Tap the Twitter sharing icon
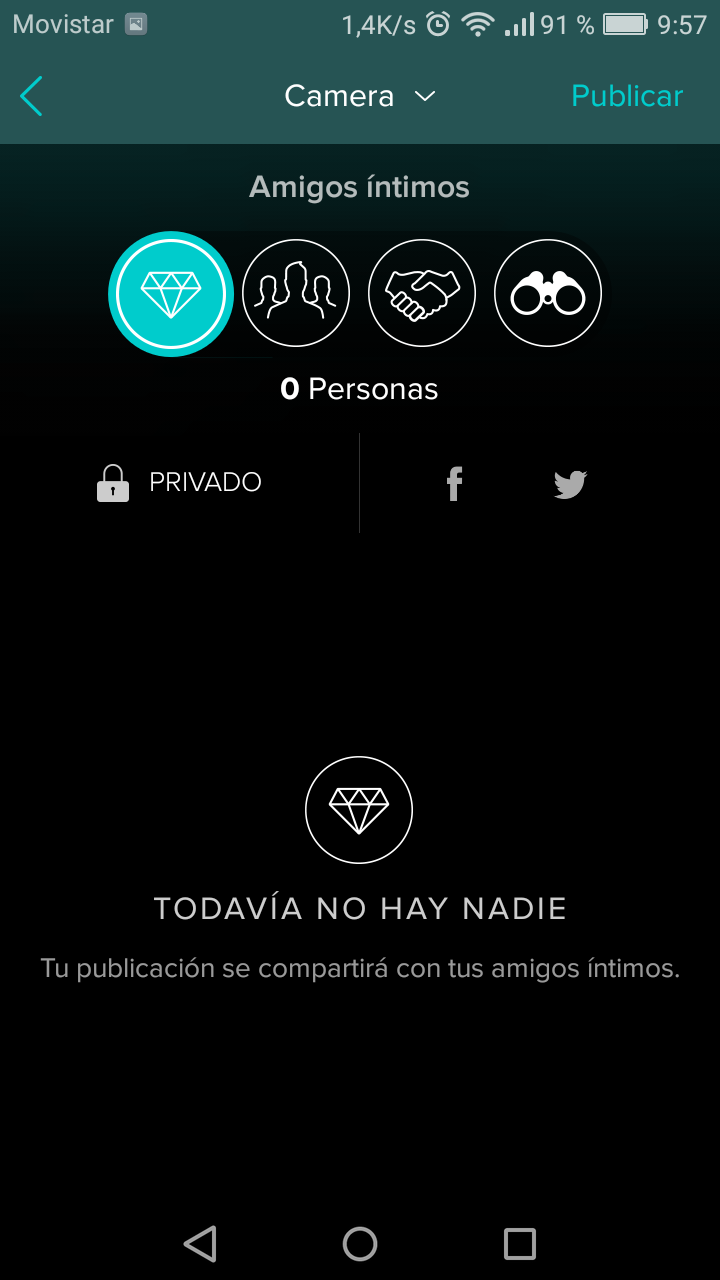 (x=569, y=483)
